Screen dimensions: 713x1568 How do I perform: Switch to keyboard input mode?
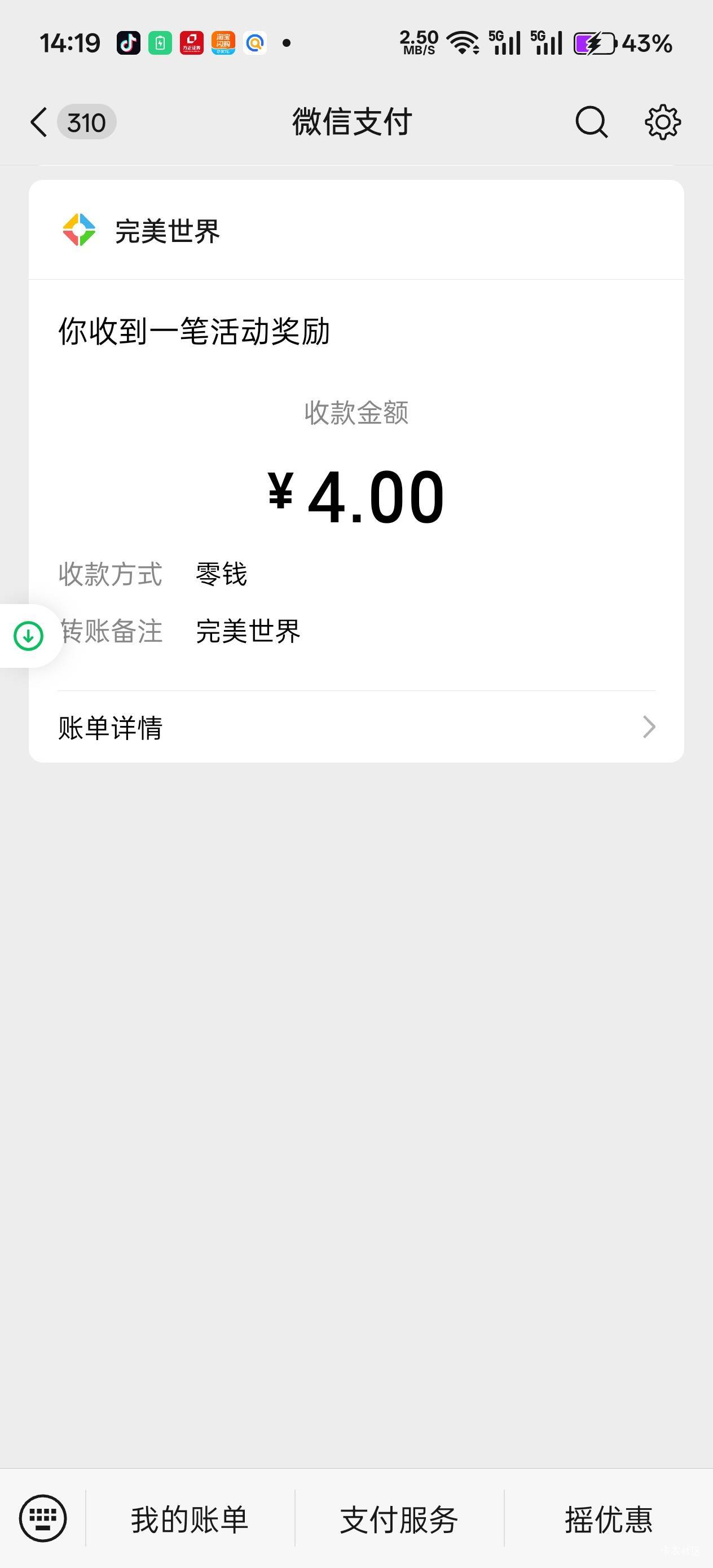[43, 1518]
